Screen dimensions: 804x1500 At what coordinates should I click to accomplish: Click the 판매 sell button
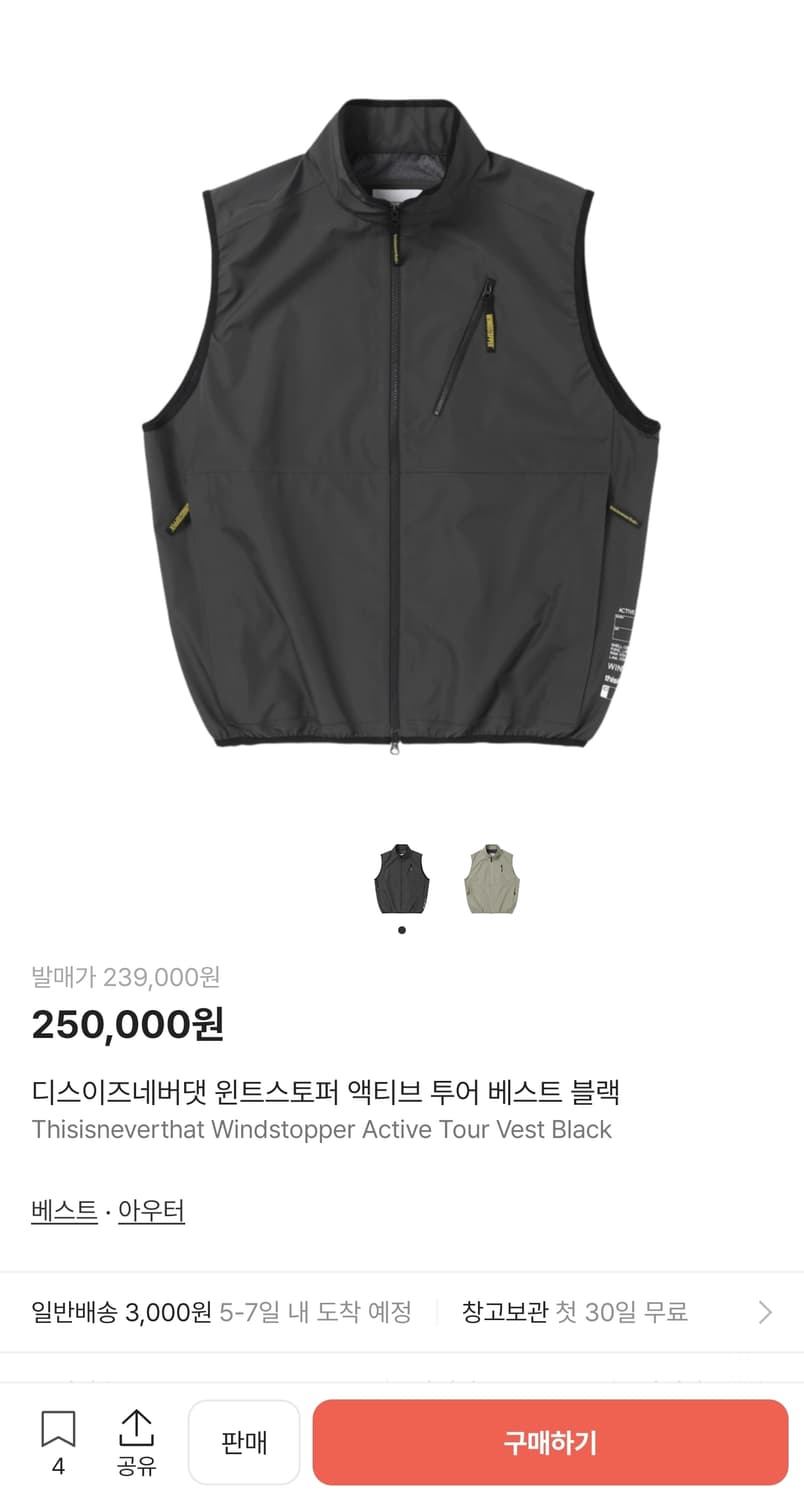tap(244, 1442)
